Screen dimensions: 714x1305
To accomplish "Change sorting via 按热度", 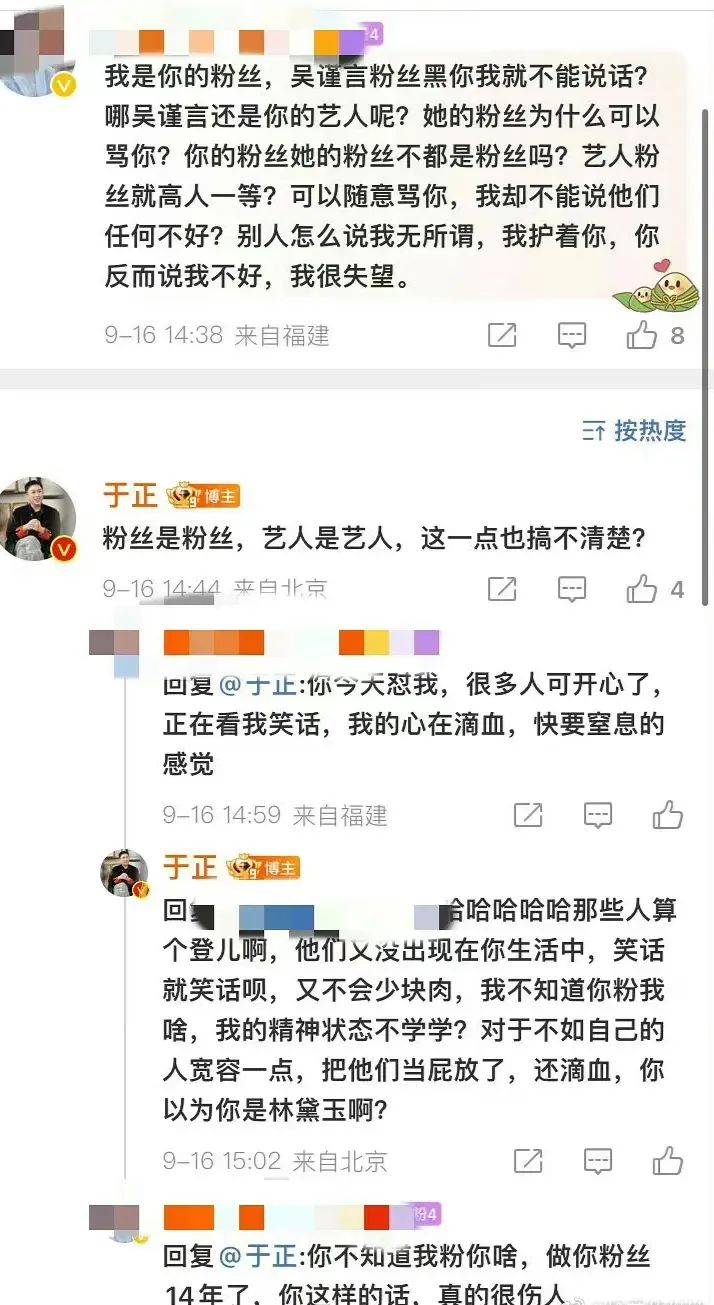I will click(636, 431).
